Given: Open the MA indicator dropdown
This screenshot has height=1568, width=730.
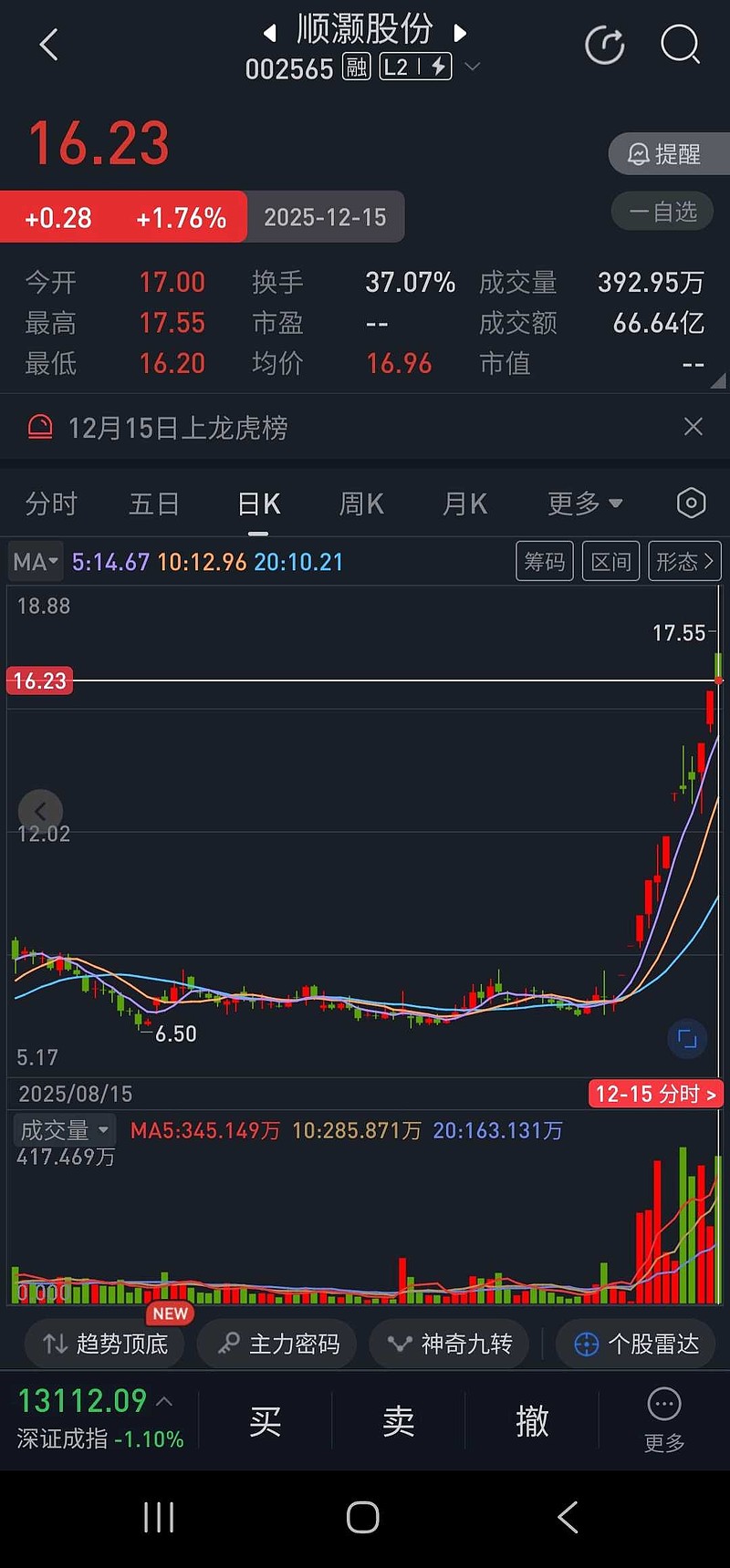Looking at the screenshot, I should (35, 561).
